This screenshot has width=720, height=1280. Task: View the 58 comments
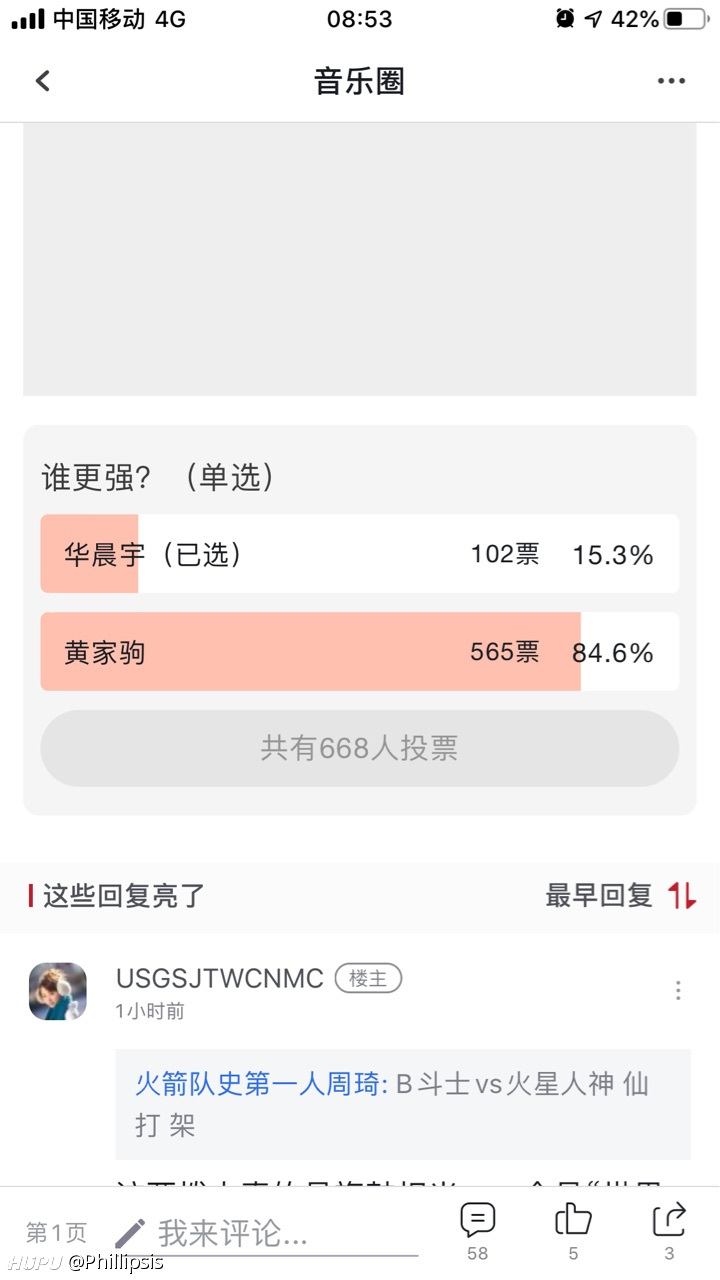pyautogui.click(x=478, y=1231)
